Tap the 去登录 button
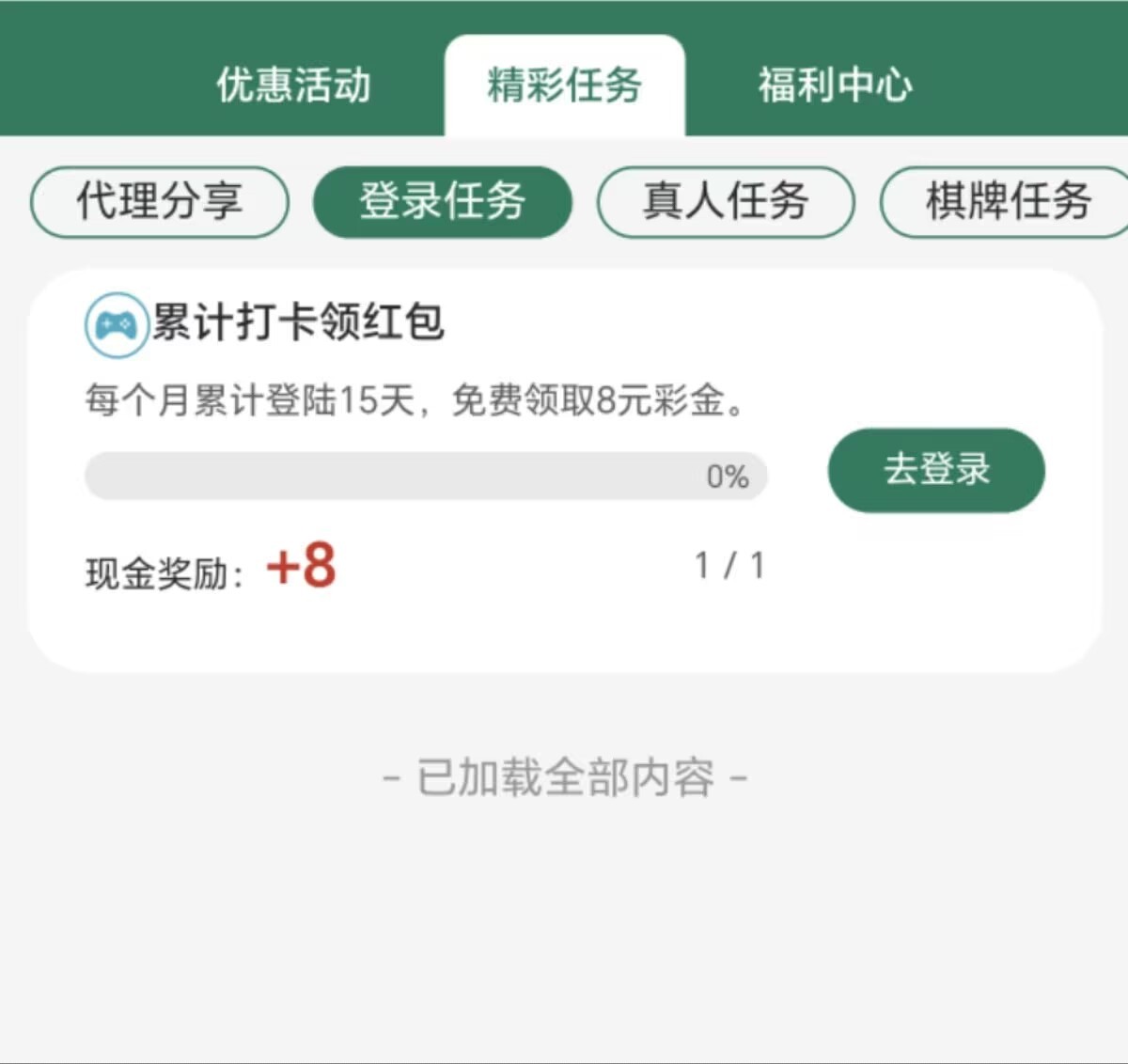 tap(936, 470)
